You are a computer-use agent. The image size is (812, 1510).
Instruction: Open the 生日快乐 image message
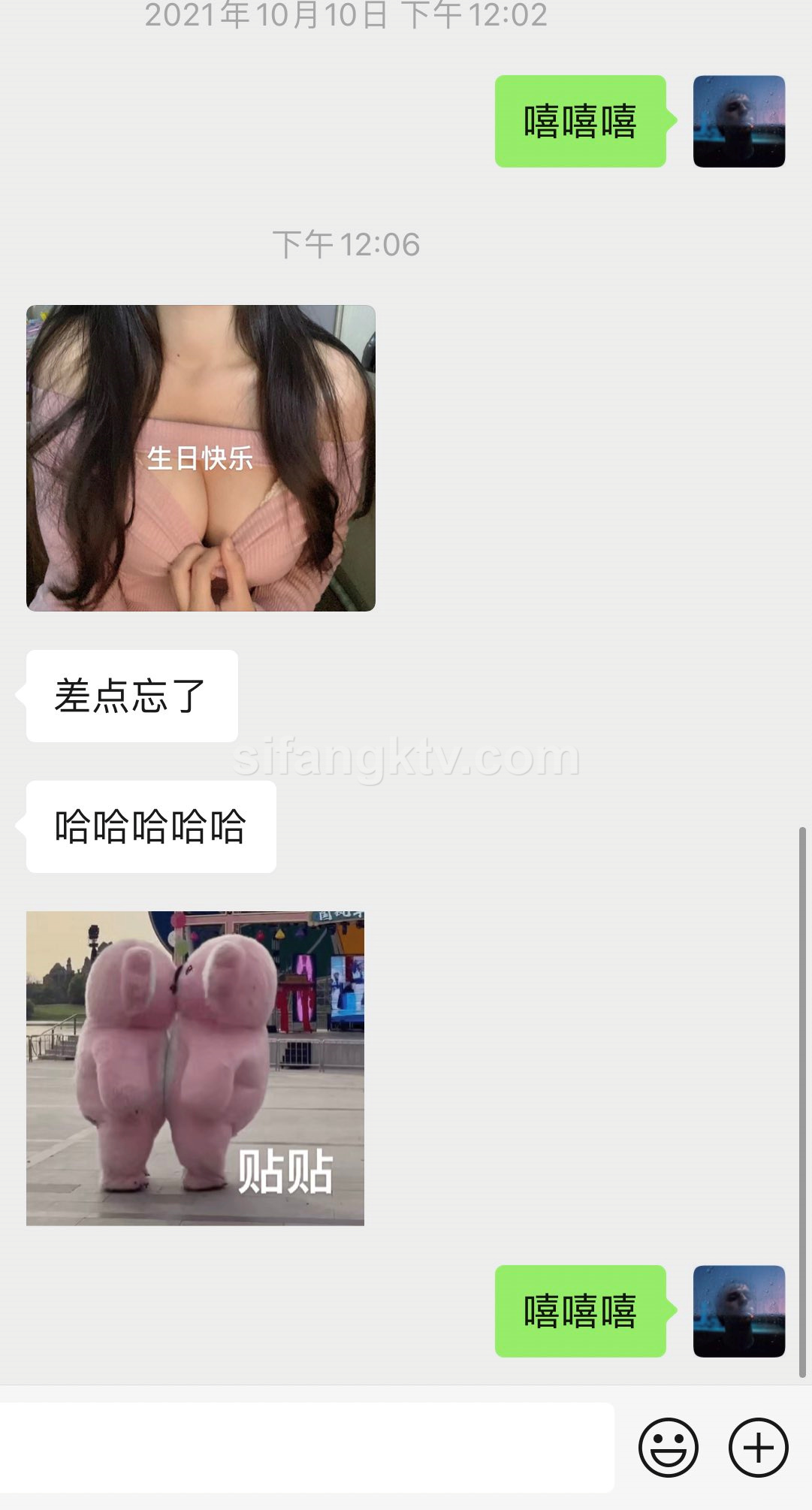(x=201, y=458)
